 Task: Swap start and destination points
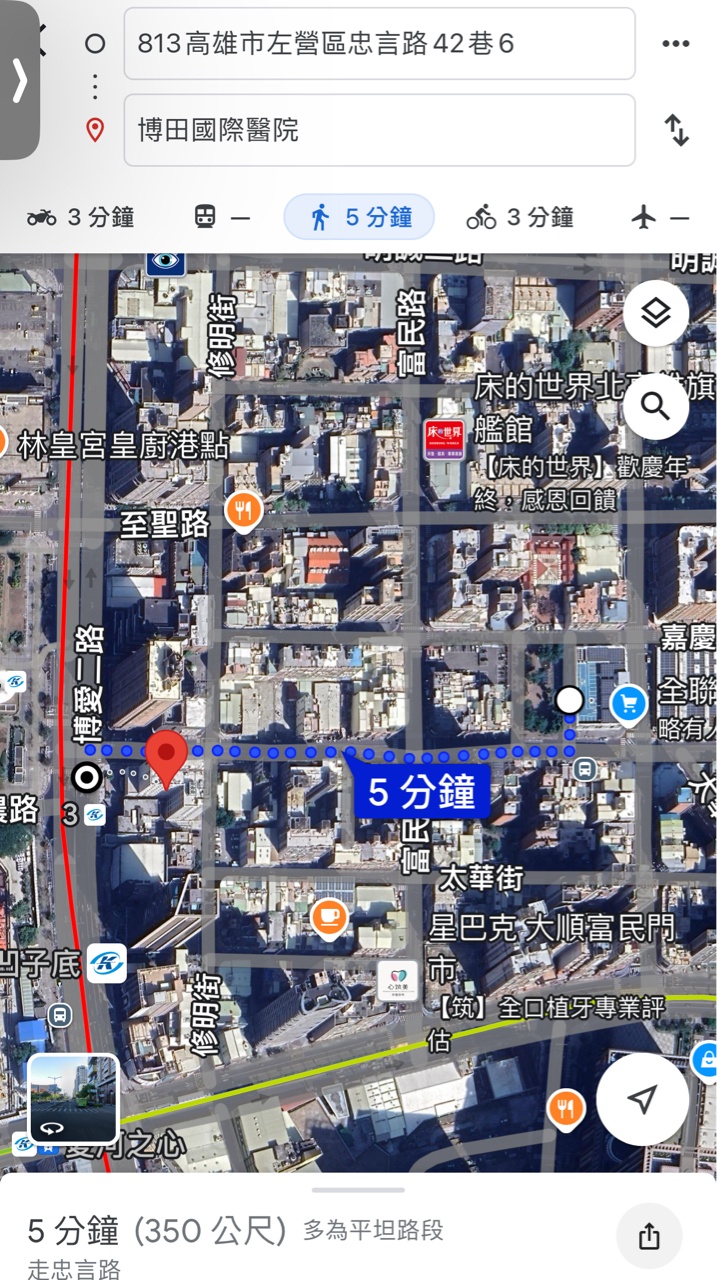(x=677, y=130)
